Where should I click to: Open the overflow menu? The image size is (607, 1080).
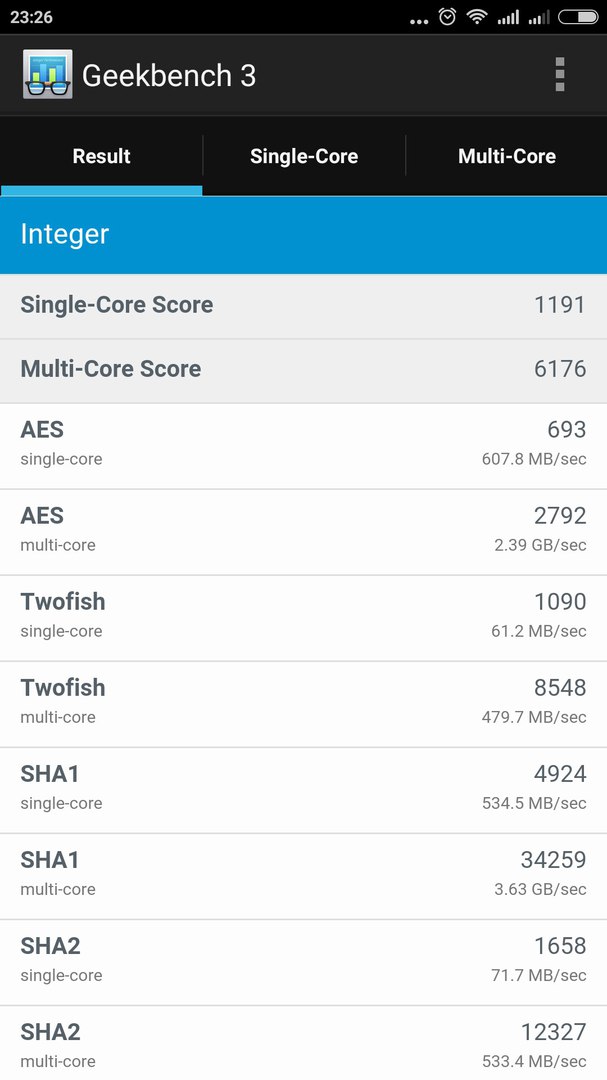(x=559, y=75)
